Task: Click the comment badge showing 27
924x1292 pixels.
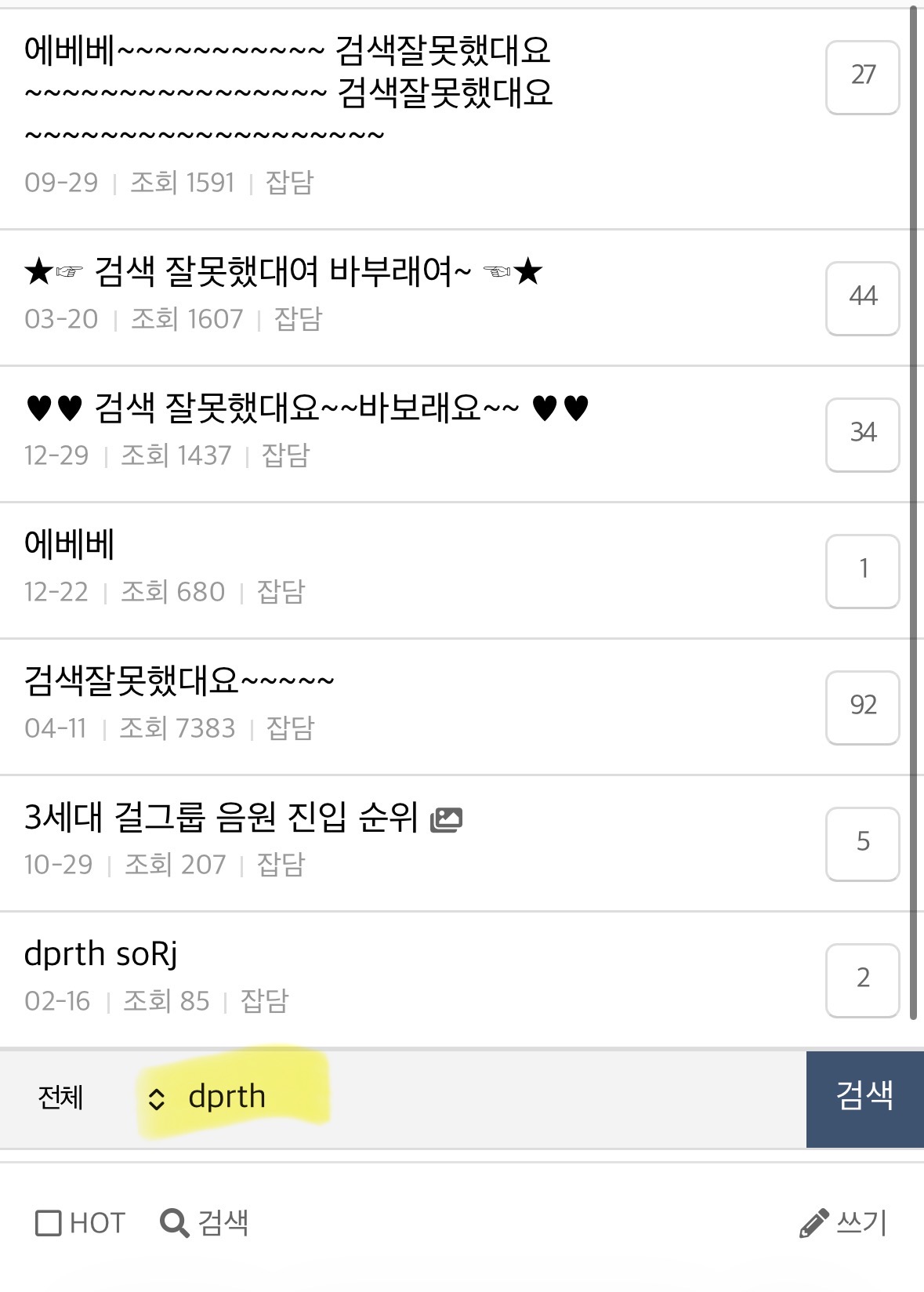Action: [x=863, y=76]
